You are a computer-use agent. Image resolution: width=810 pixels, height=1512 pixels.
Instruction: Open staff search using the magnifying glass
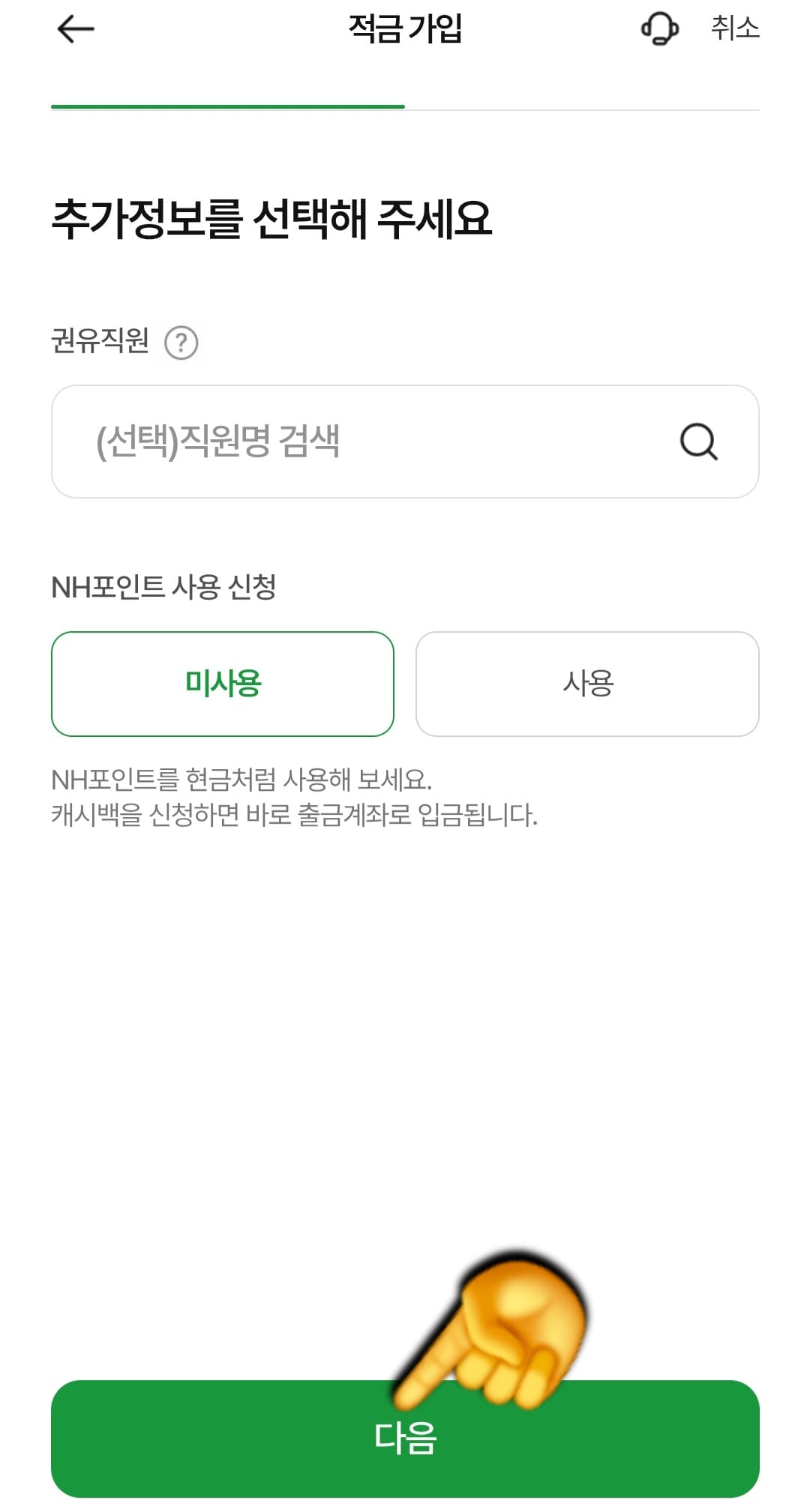pyautogui.click(x=699, y=442)
